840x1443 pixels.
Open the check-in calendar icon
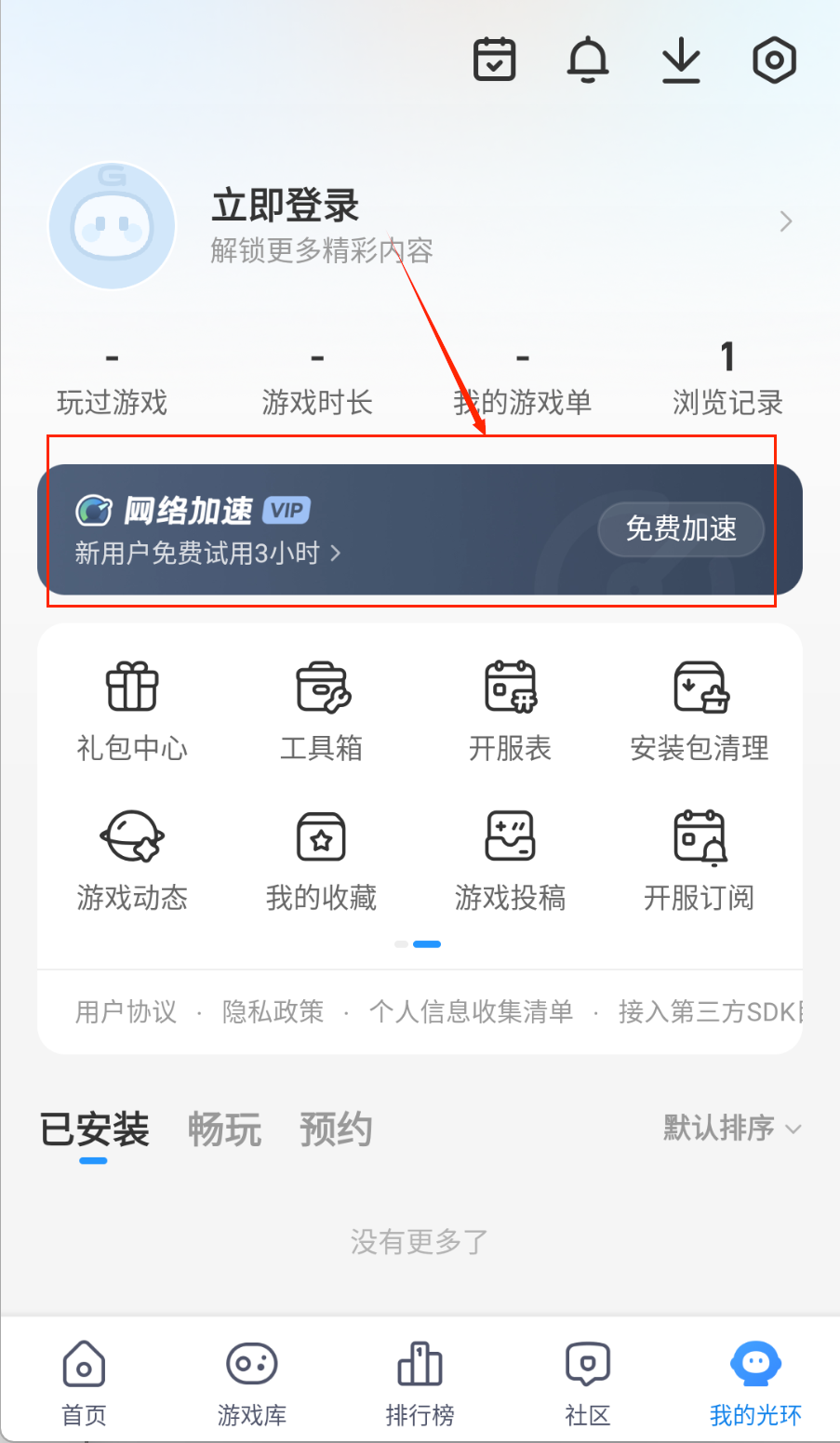click(x=494, y=60)
